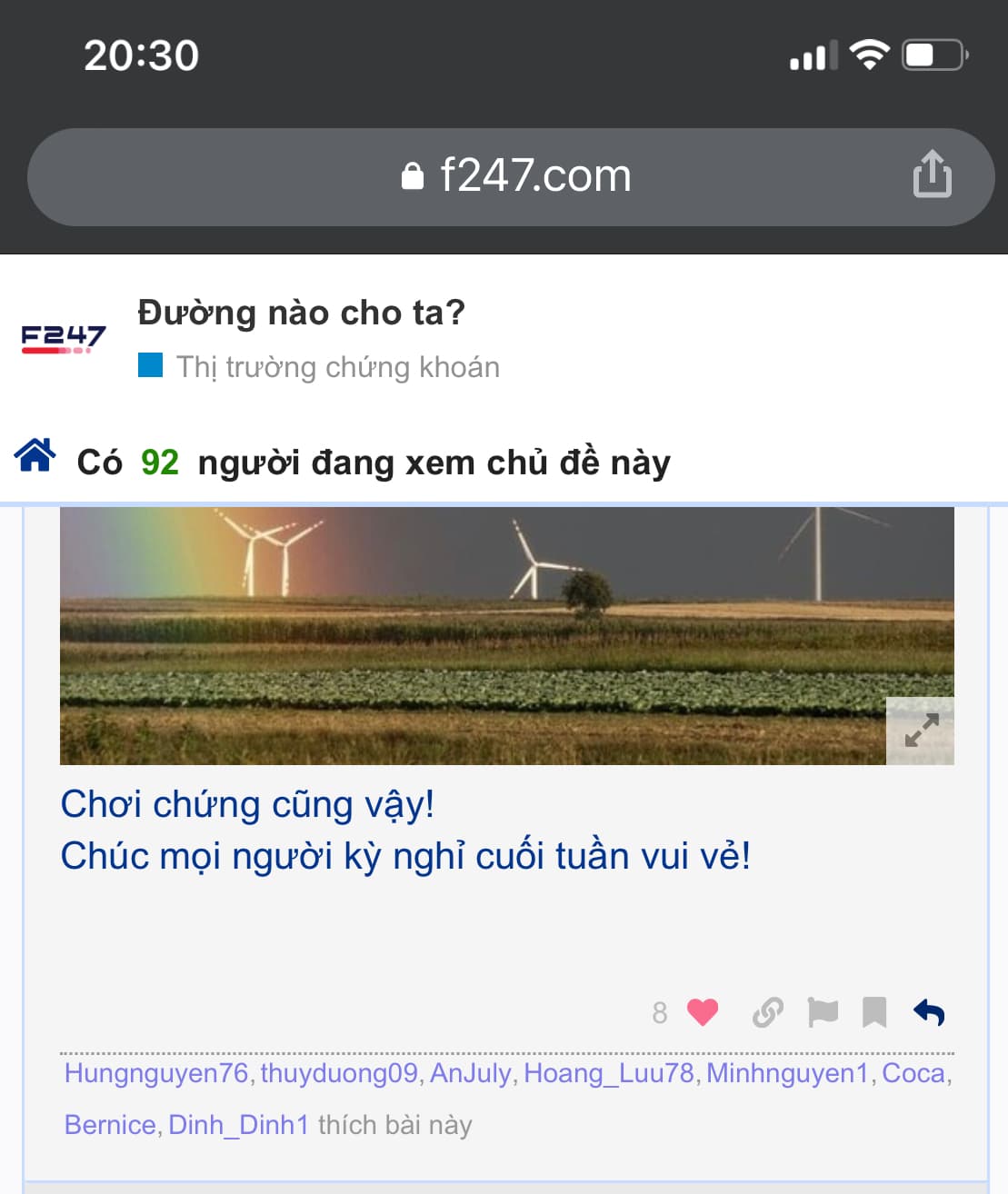Like this post with the heart

[x=703, y=1011]
